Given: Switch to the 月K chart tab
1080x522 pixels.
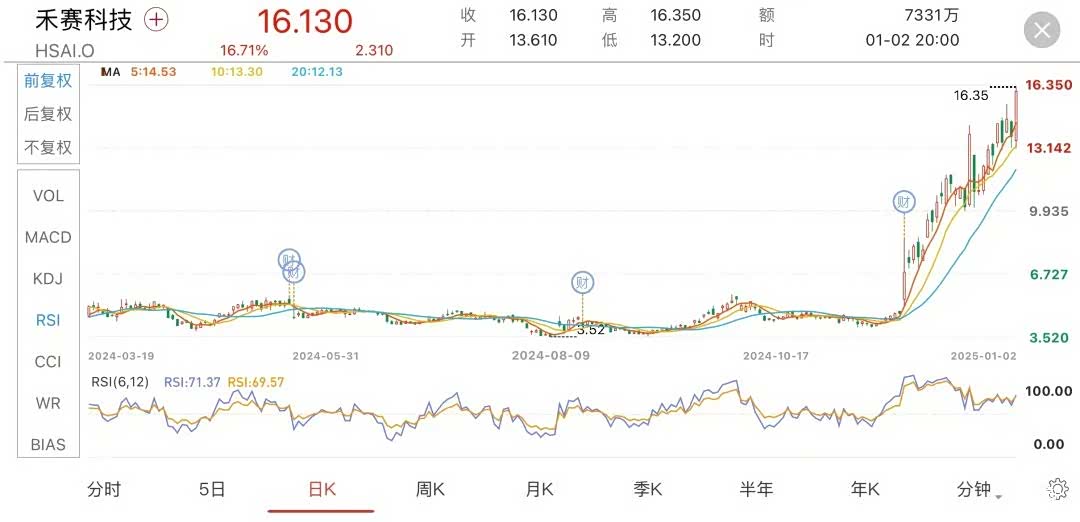Looking at the screenshot, I should pos(539,489).
